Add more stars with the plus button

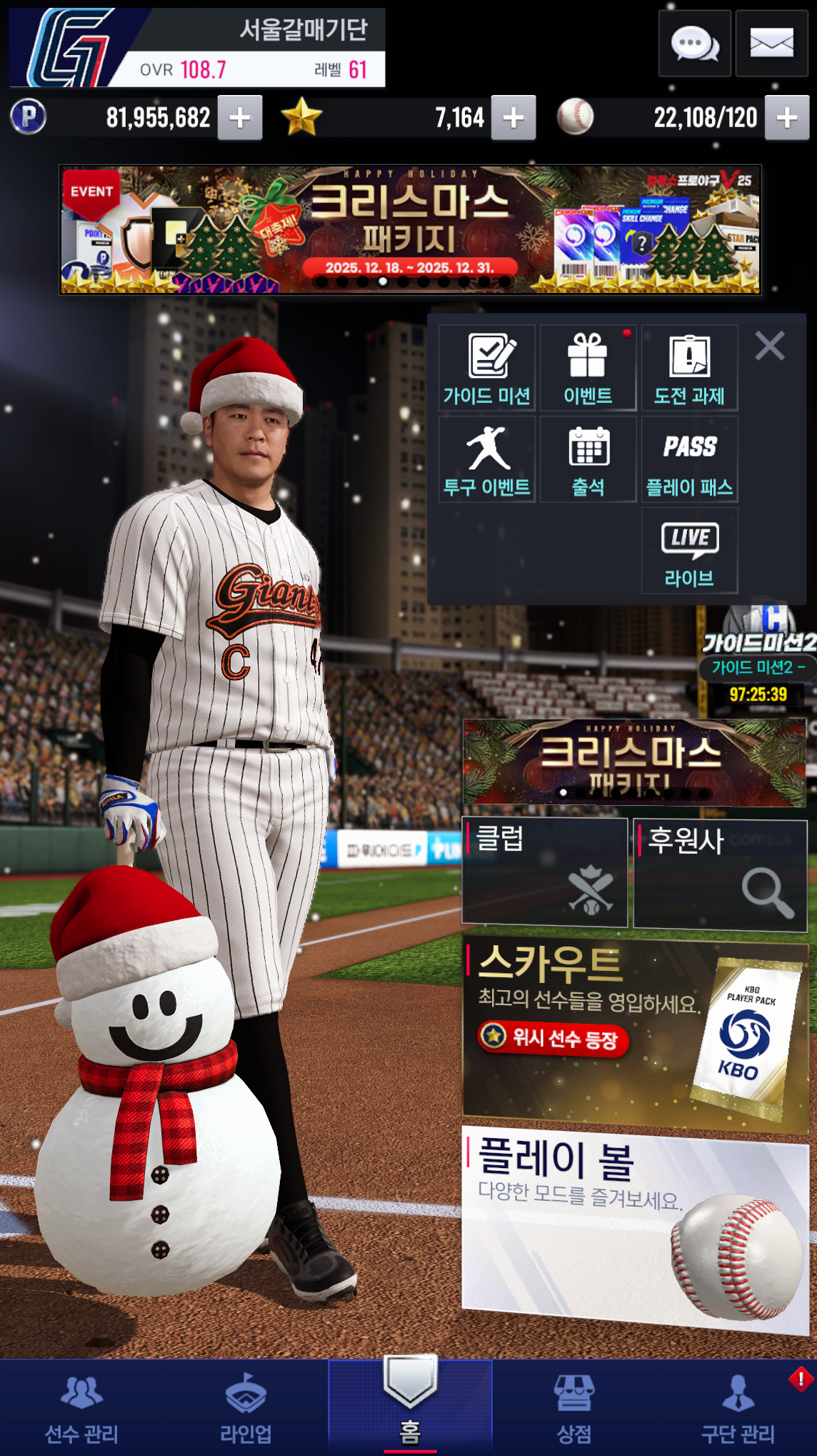[513, 118]
